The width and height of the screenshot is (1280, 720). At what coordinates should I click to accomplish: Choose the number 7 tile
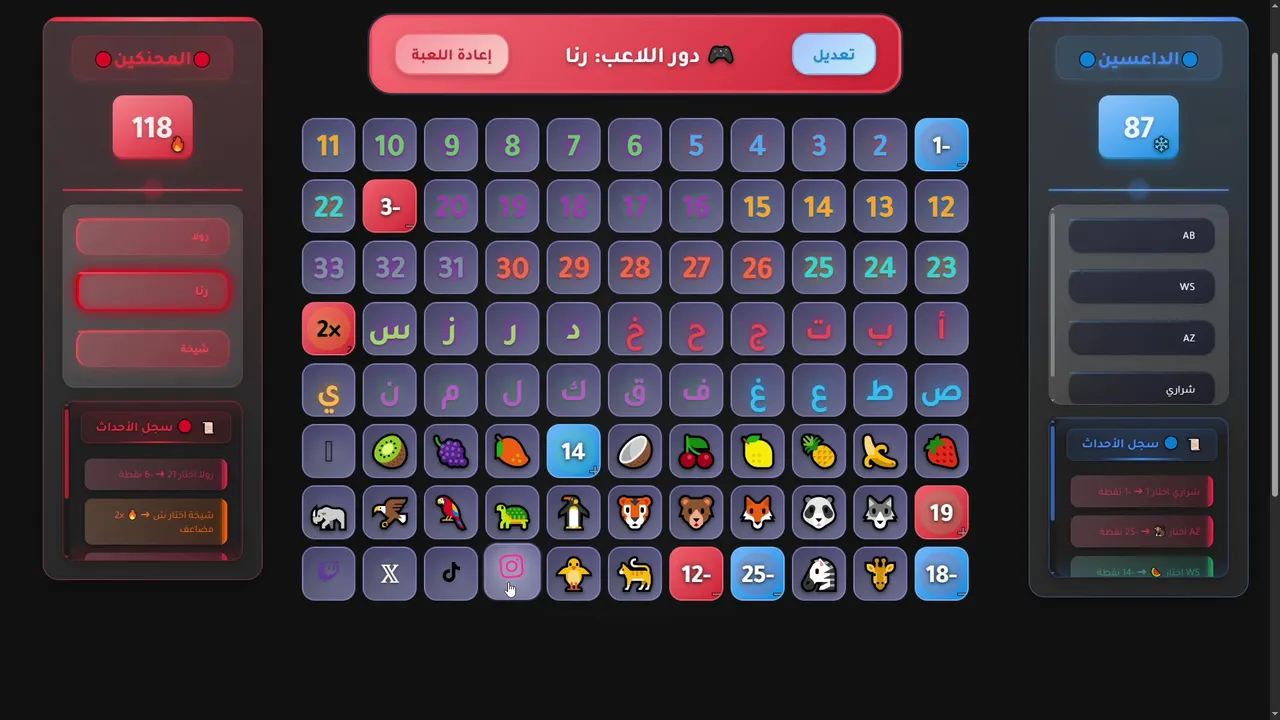(574, 146)
